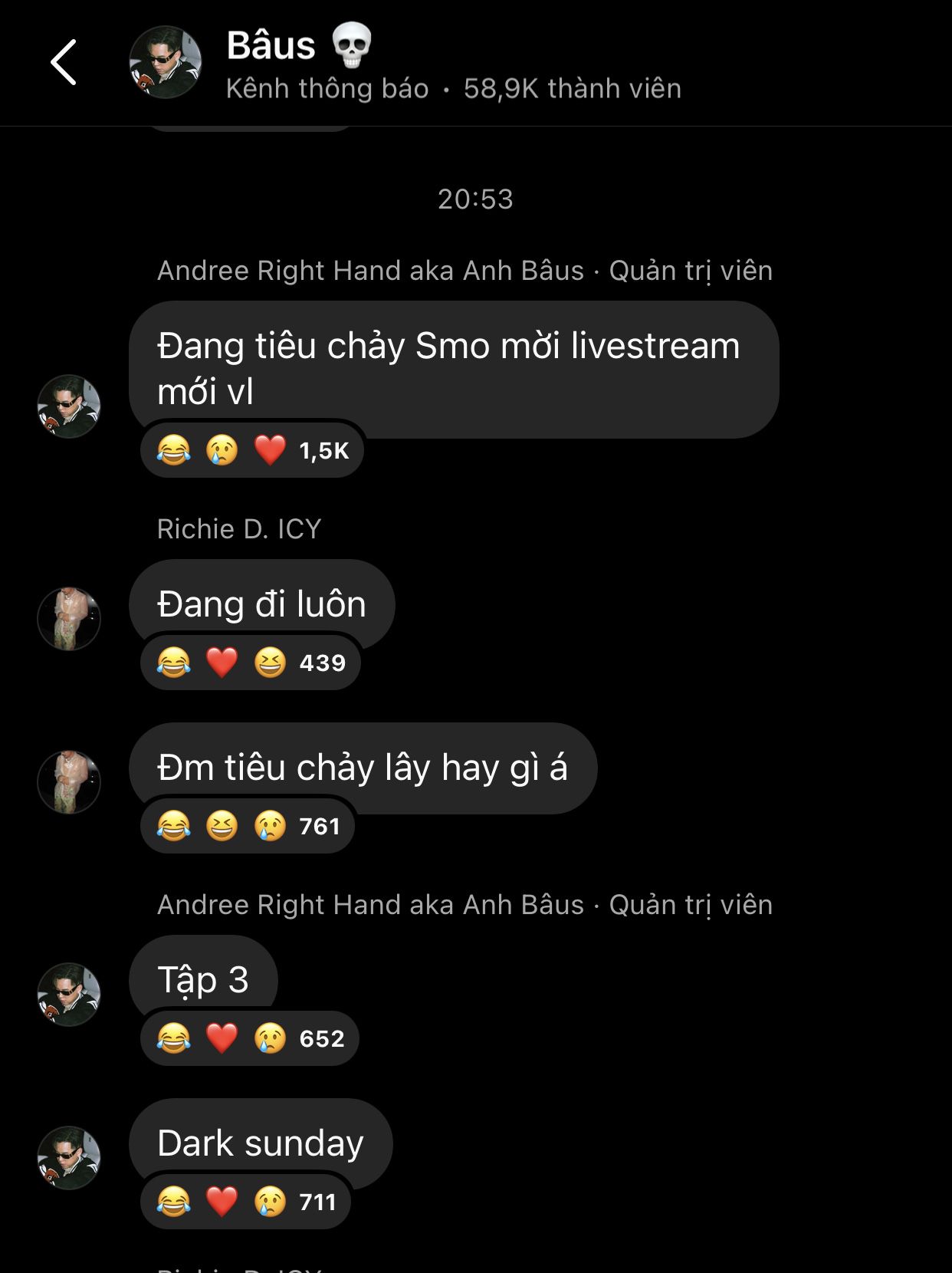The image size is (952, 1273).
Task: Open the Bâus channel info header
Action: pyautogui.click(x=452, y=64)
